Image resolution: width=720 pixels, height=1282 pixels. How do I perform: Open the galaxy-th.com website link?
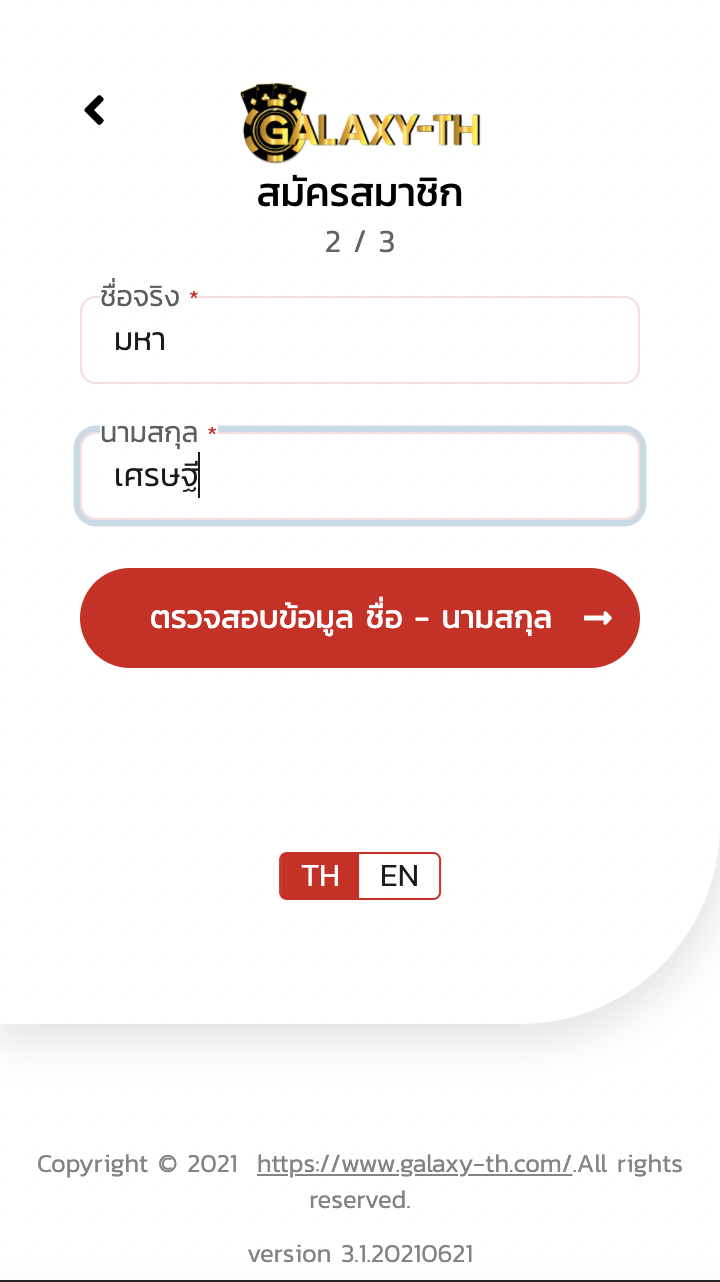point(414,1164)
